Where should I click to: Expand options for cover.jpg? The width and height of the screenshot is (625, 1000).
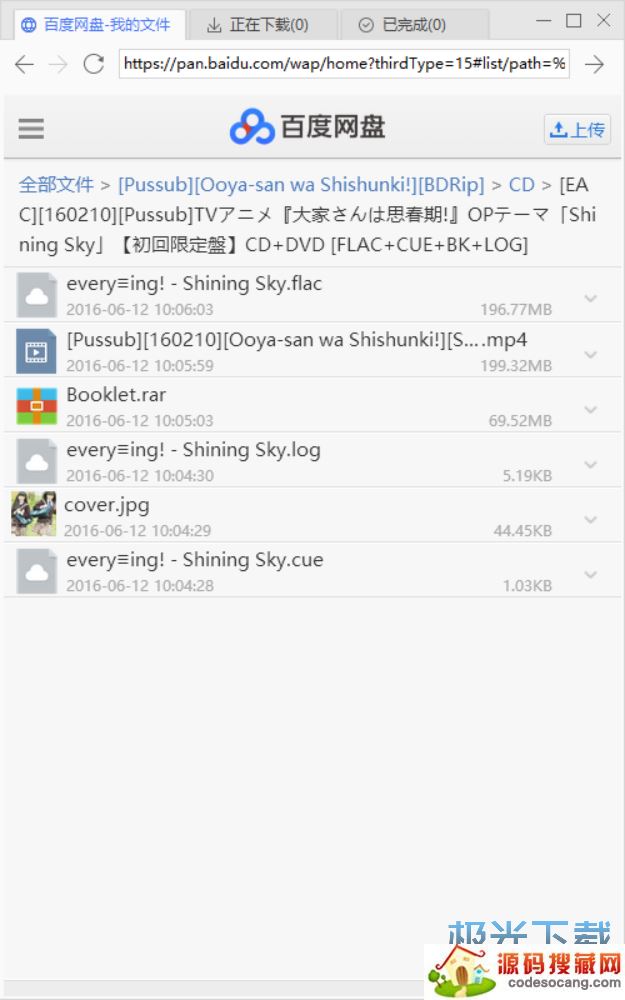tap(590, 519)
